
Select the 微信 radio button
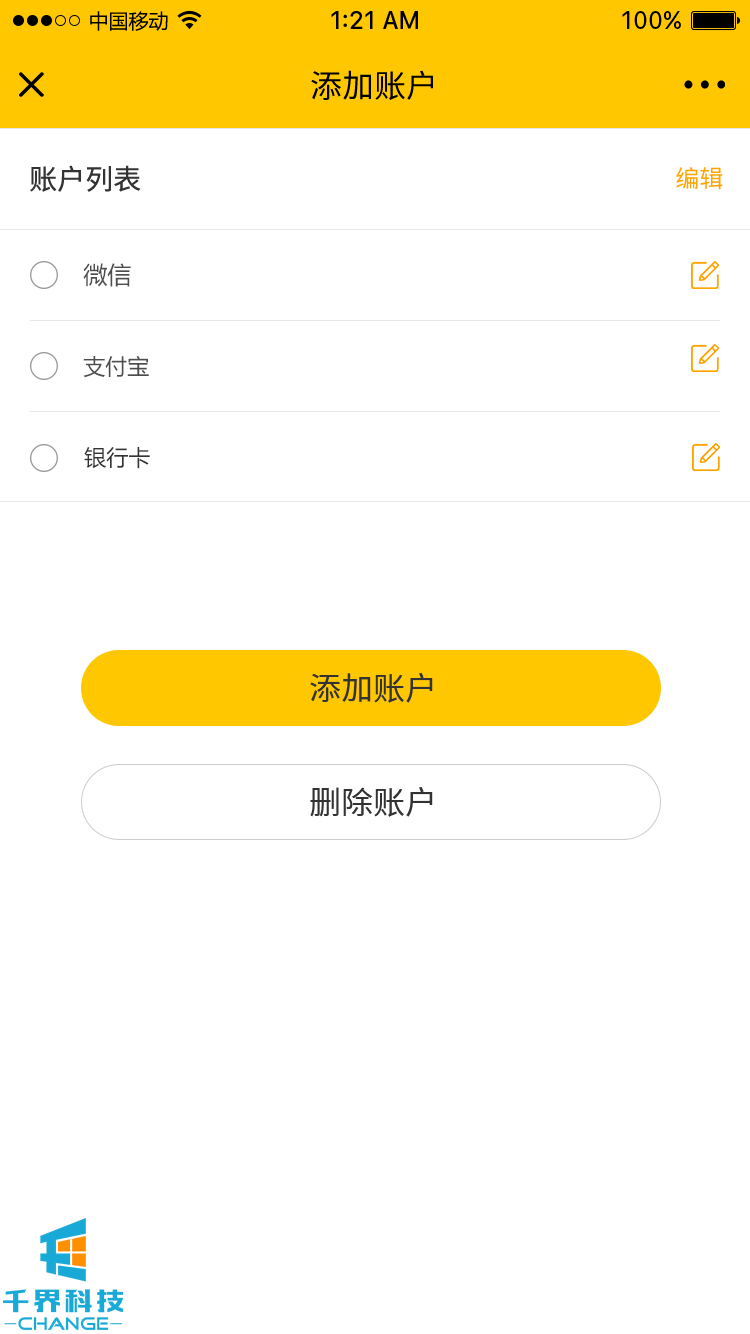tap(44, 275)
